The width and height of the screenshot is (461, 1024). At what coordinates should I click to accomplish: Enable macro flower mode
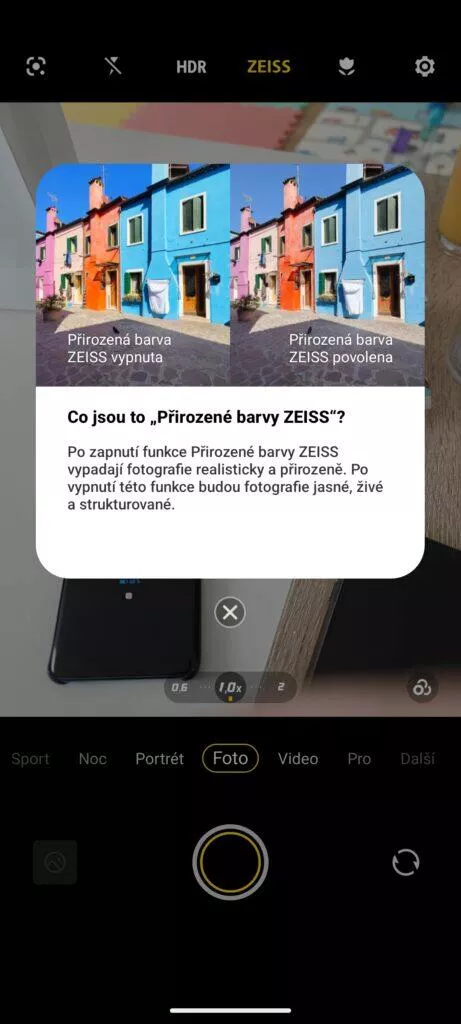pyautogui.click(x=346, y=67)
